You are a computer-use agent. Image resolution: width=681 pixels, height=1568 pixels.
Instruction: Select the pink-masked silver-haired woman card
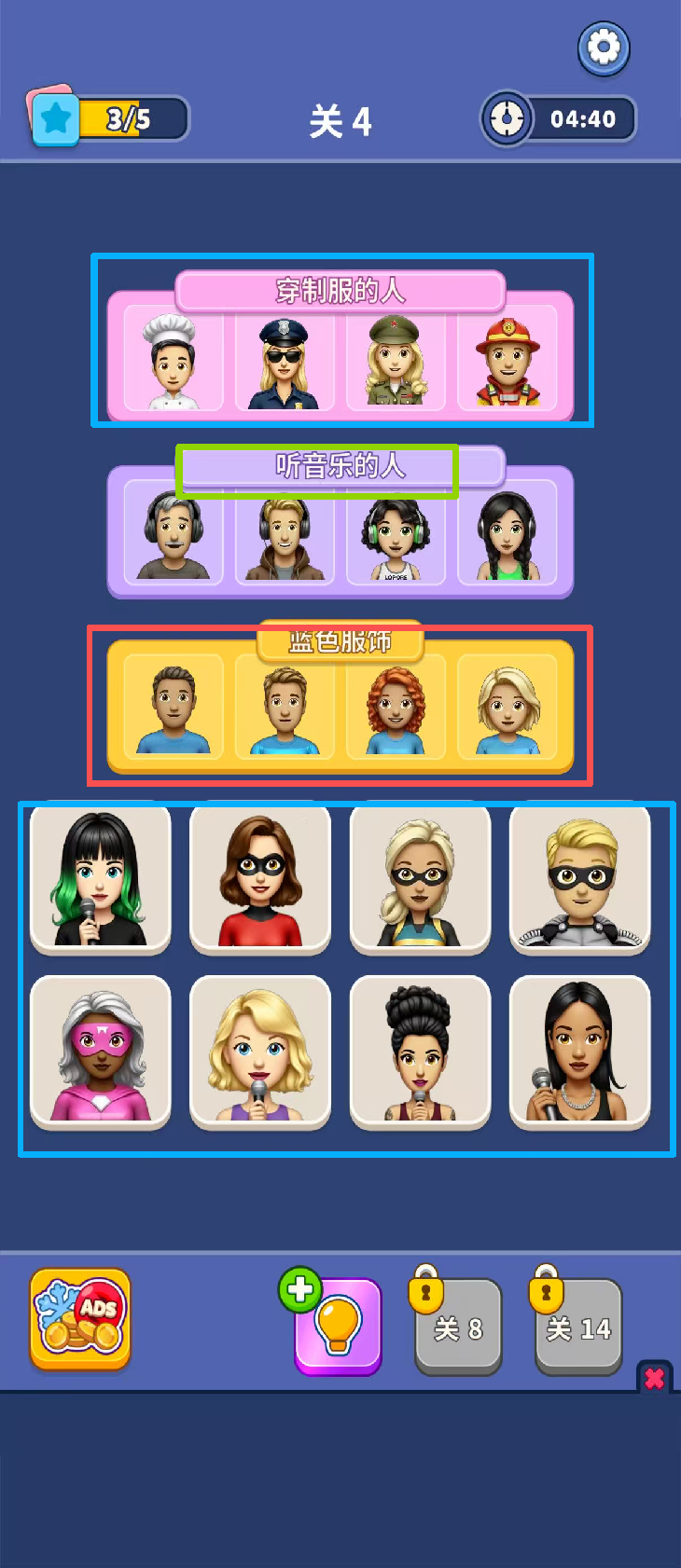tap(101, 1052)
